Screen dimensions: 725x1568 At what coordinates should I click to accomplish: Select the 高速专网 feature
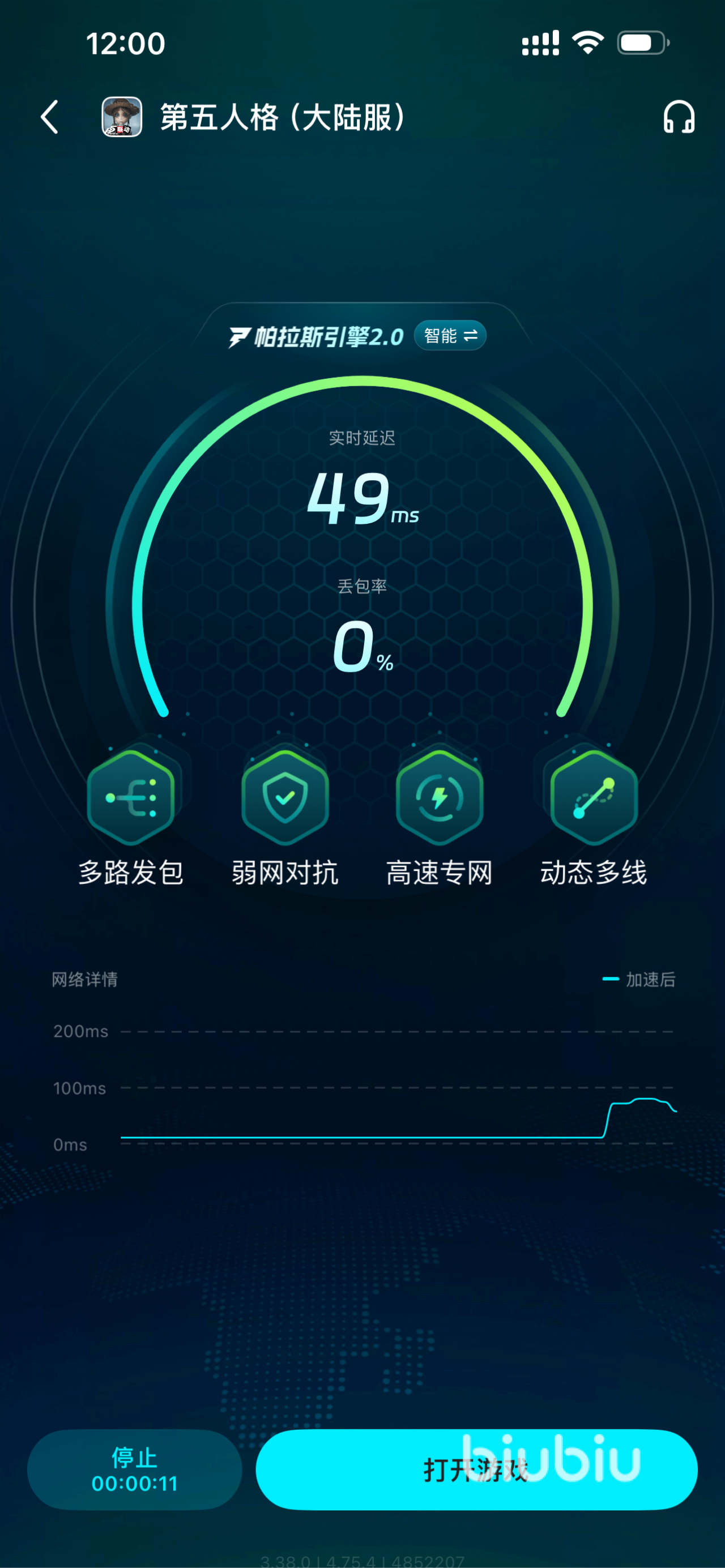click(x=439, y=814)
